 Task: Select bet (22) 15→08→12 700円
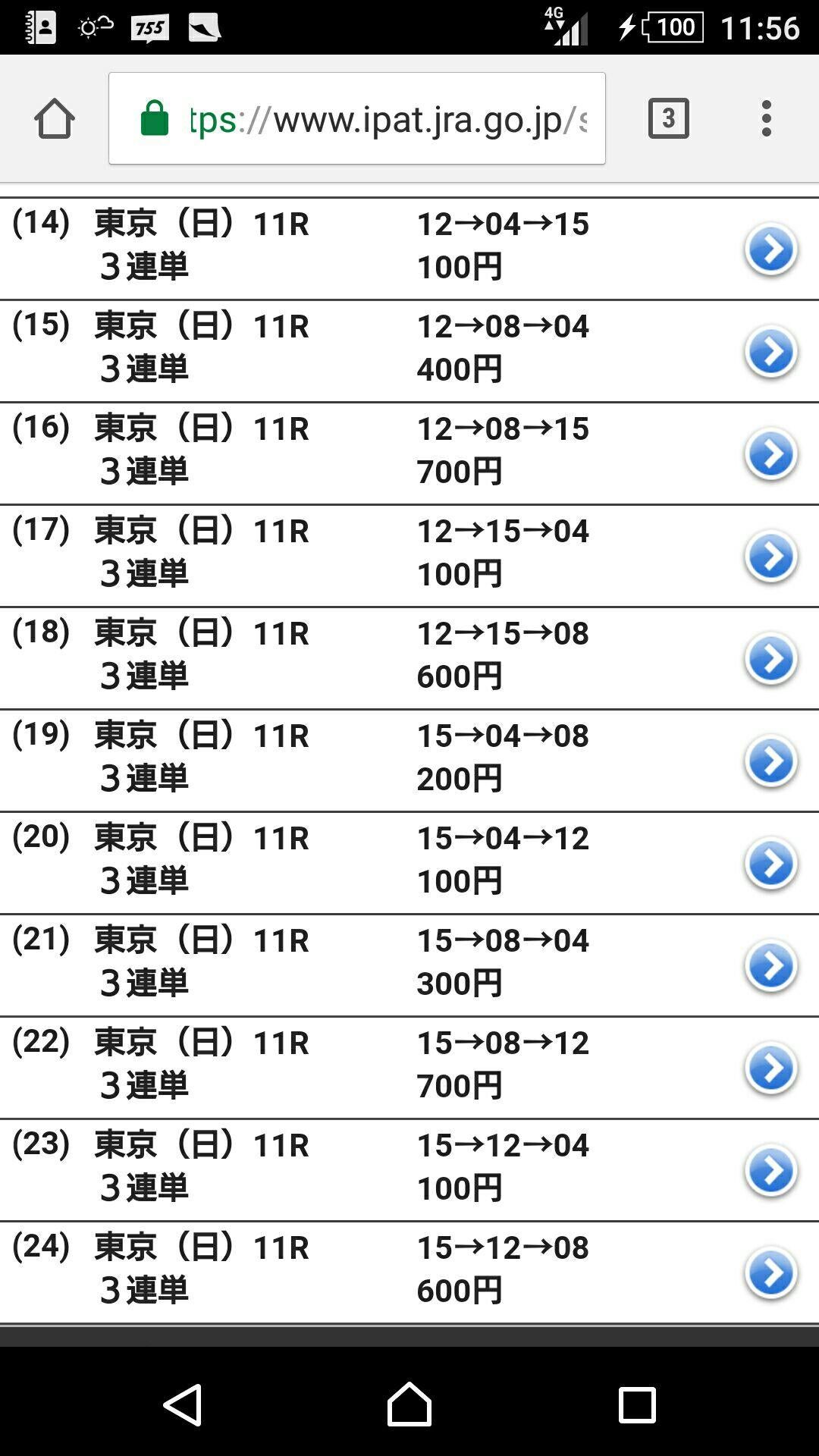point(770,1068)
